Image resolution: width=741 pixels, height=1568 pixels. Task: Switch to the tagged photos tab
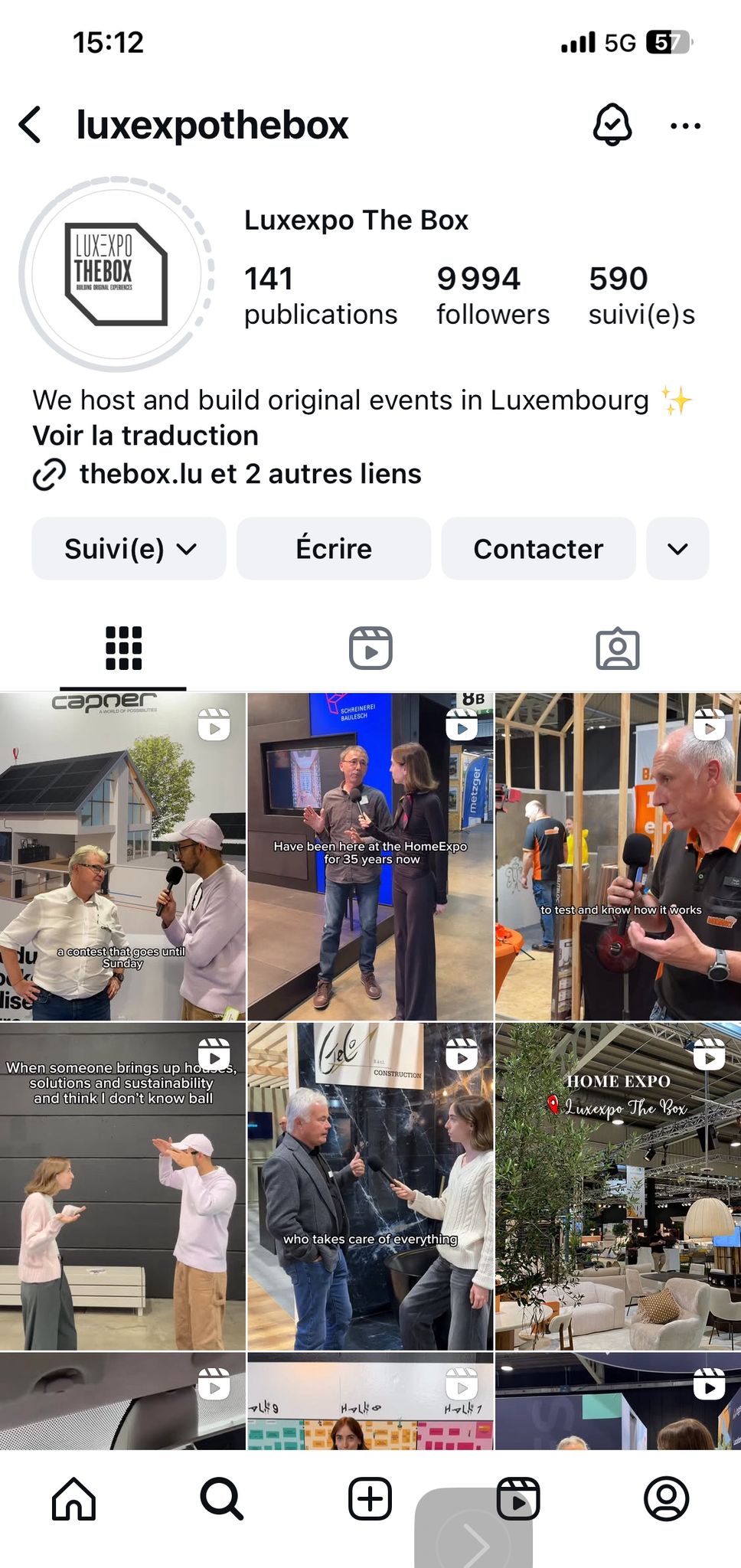[617, 648]
